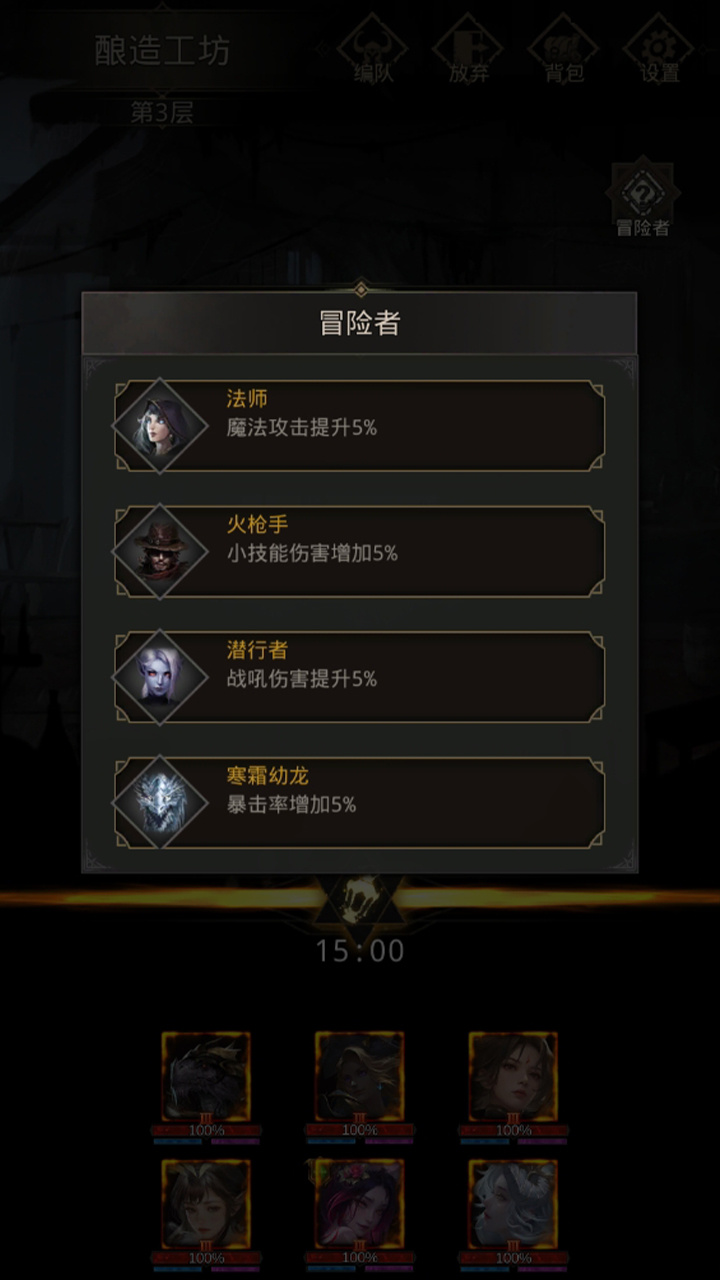Screen dimensions: 720x1280
Task: Select 寒霜幼龙 with crit rate bonus
Action: (360, 803)
